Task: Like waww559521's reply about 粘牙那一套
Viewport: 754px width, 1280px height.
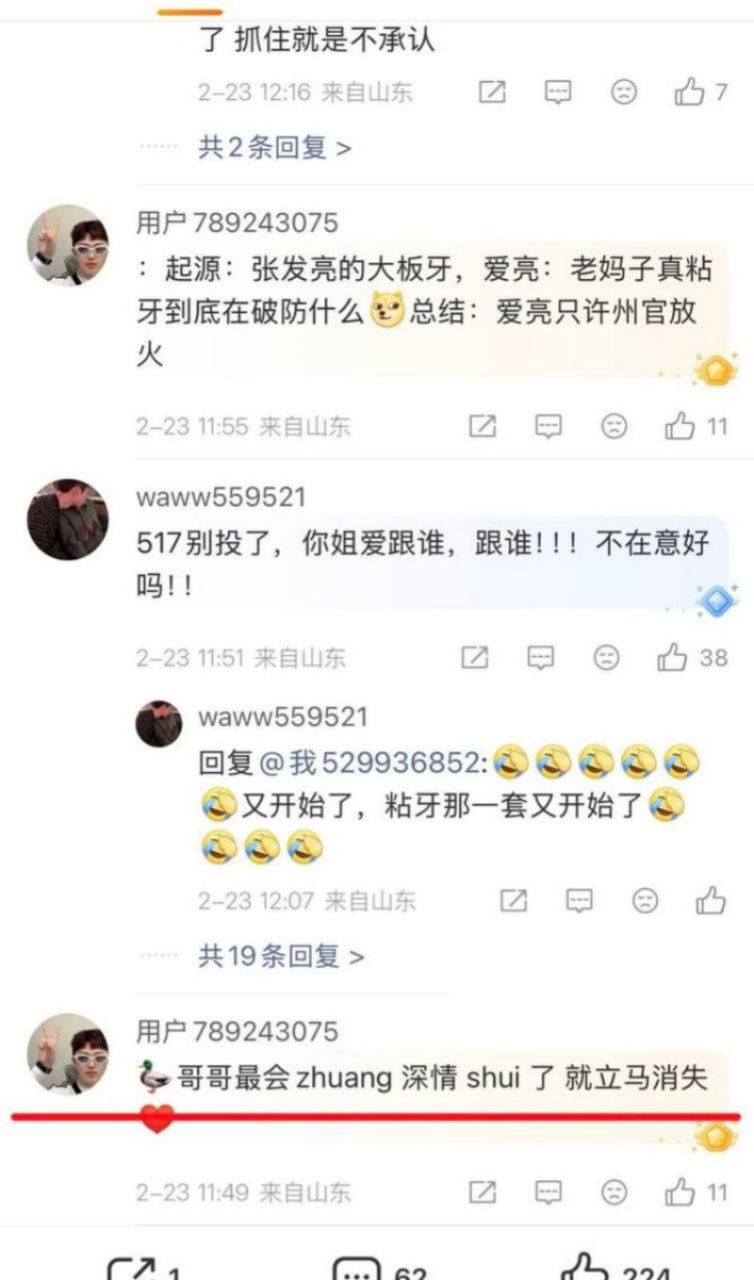Action: pos(711,901)
